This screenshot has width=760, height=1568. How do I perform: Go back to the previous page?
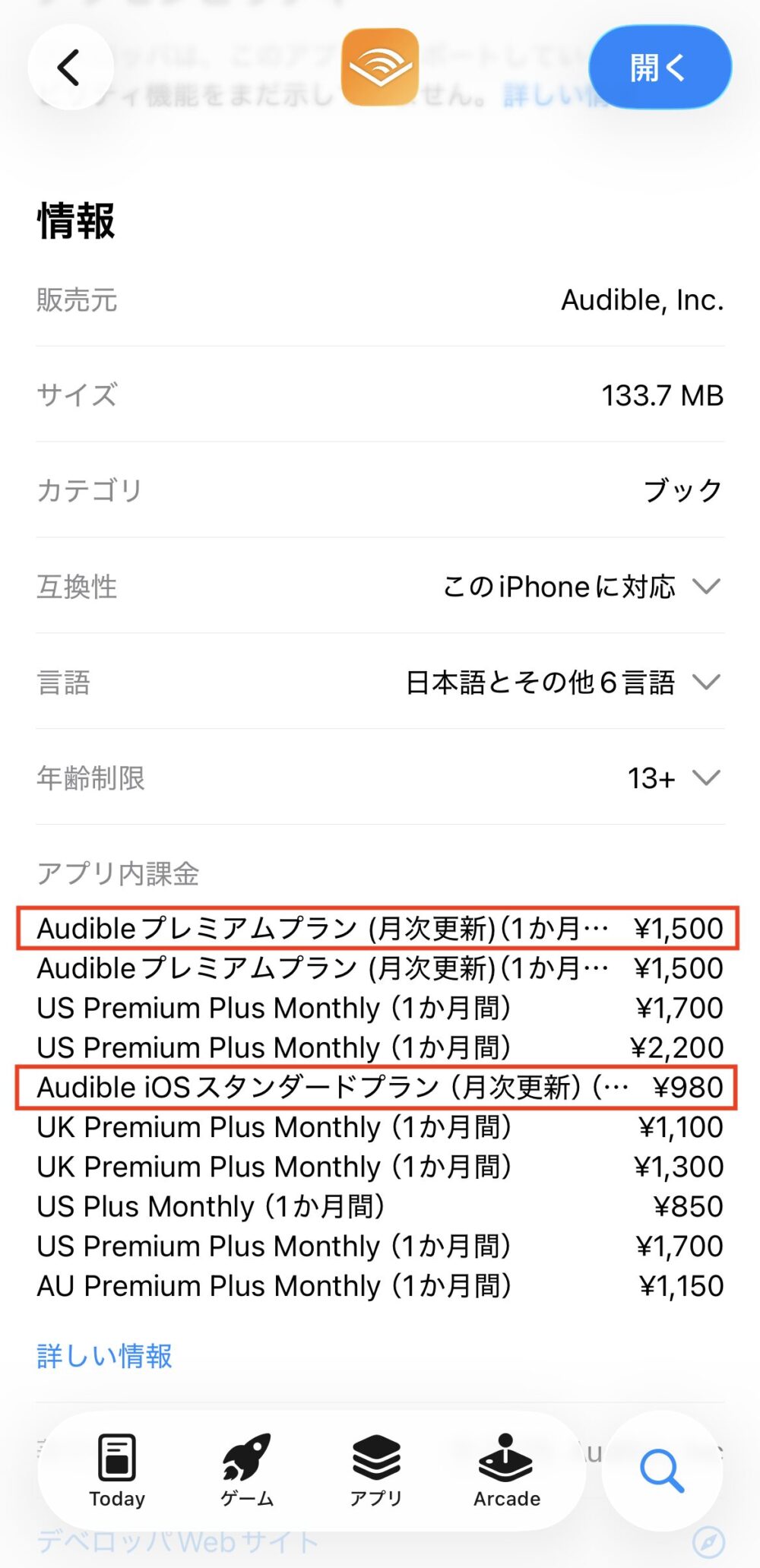[70, 68]
